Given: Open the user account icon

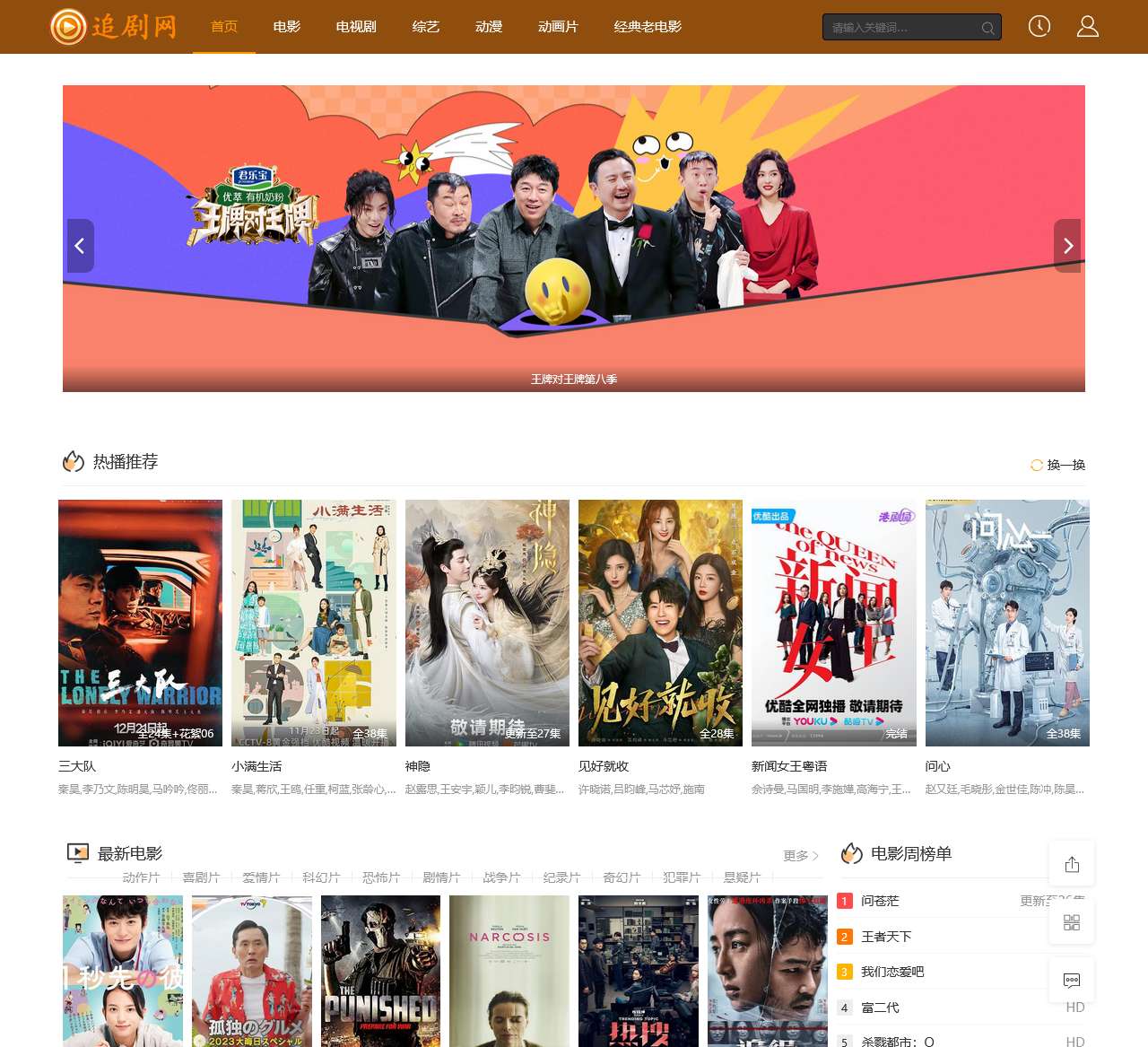Looking at the screenshot, I should (x=1087, y=26).
